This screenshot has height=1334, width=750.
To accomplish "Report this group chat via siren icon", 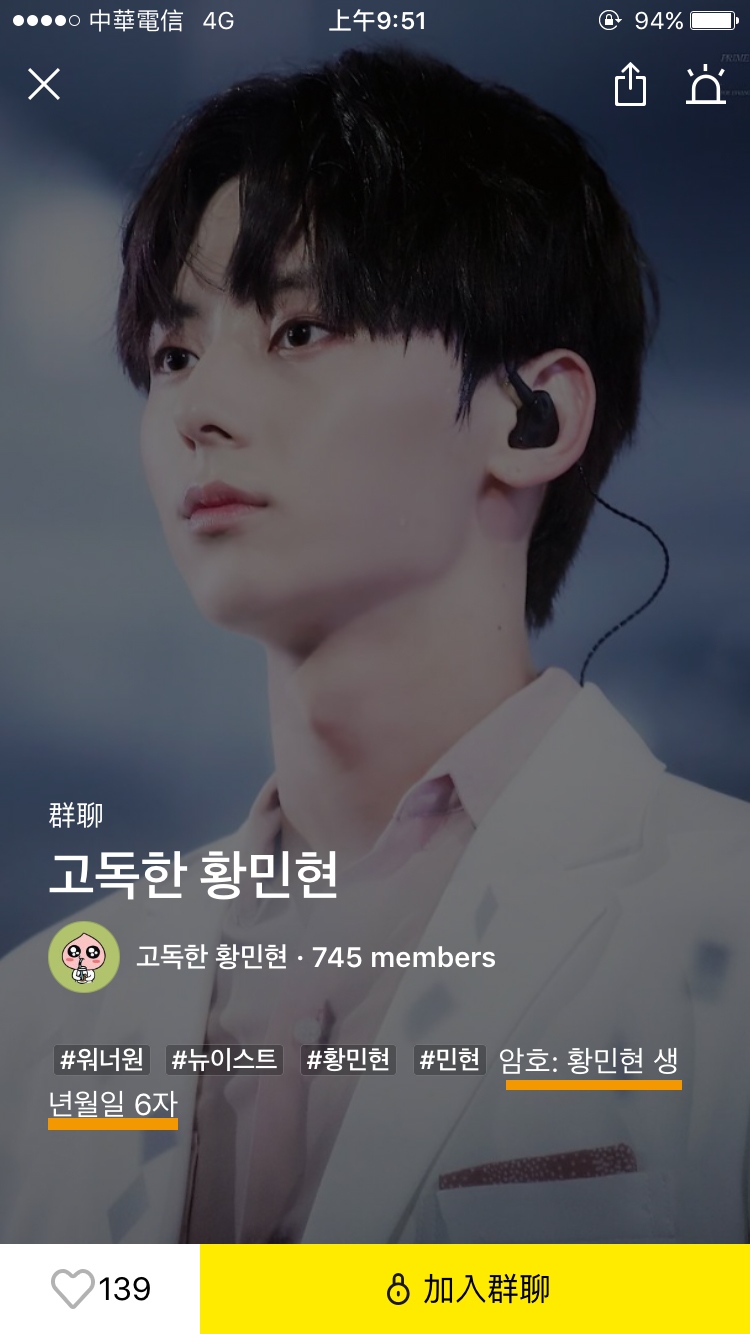I will [706, 85].
